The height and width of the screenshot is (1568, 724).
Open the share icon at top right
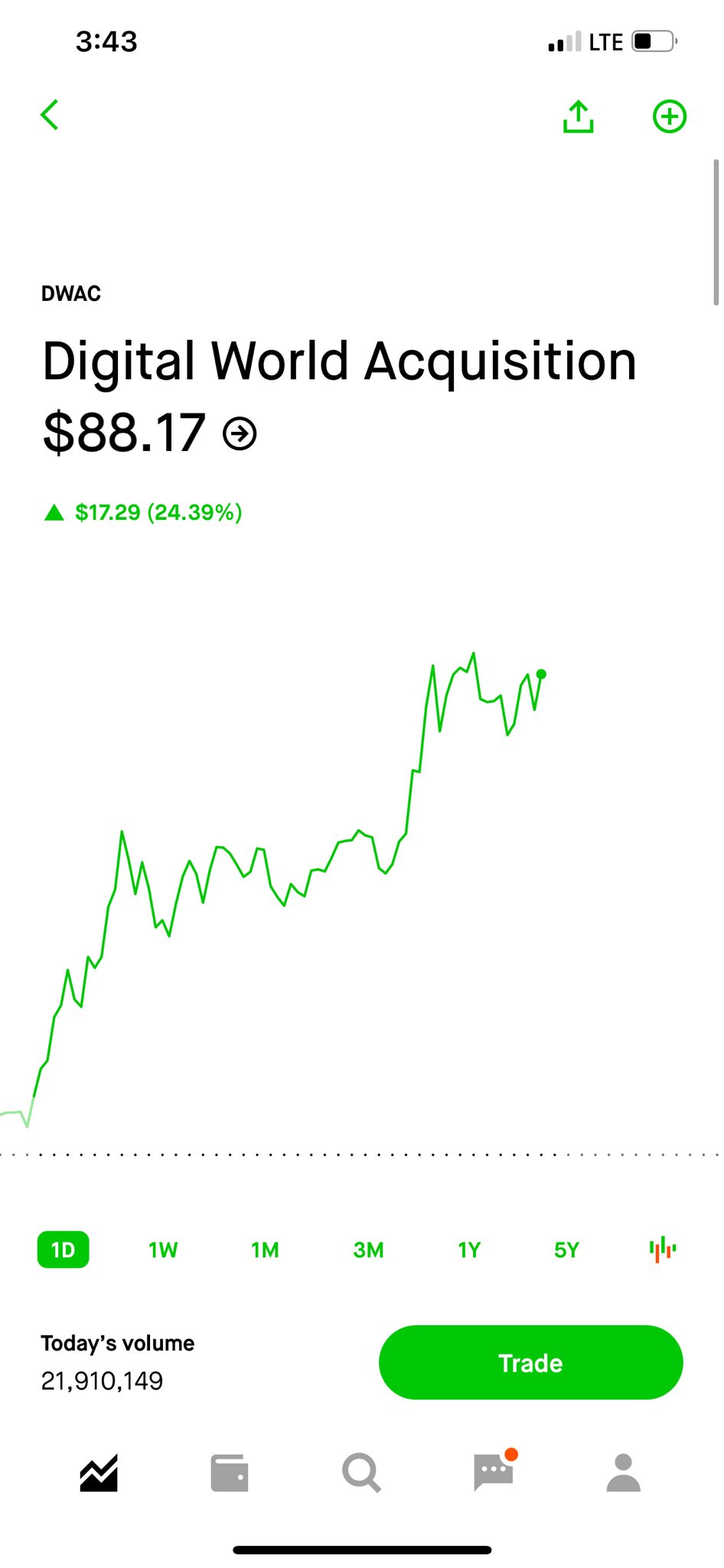pos(579,116)
